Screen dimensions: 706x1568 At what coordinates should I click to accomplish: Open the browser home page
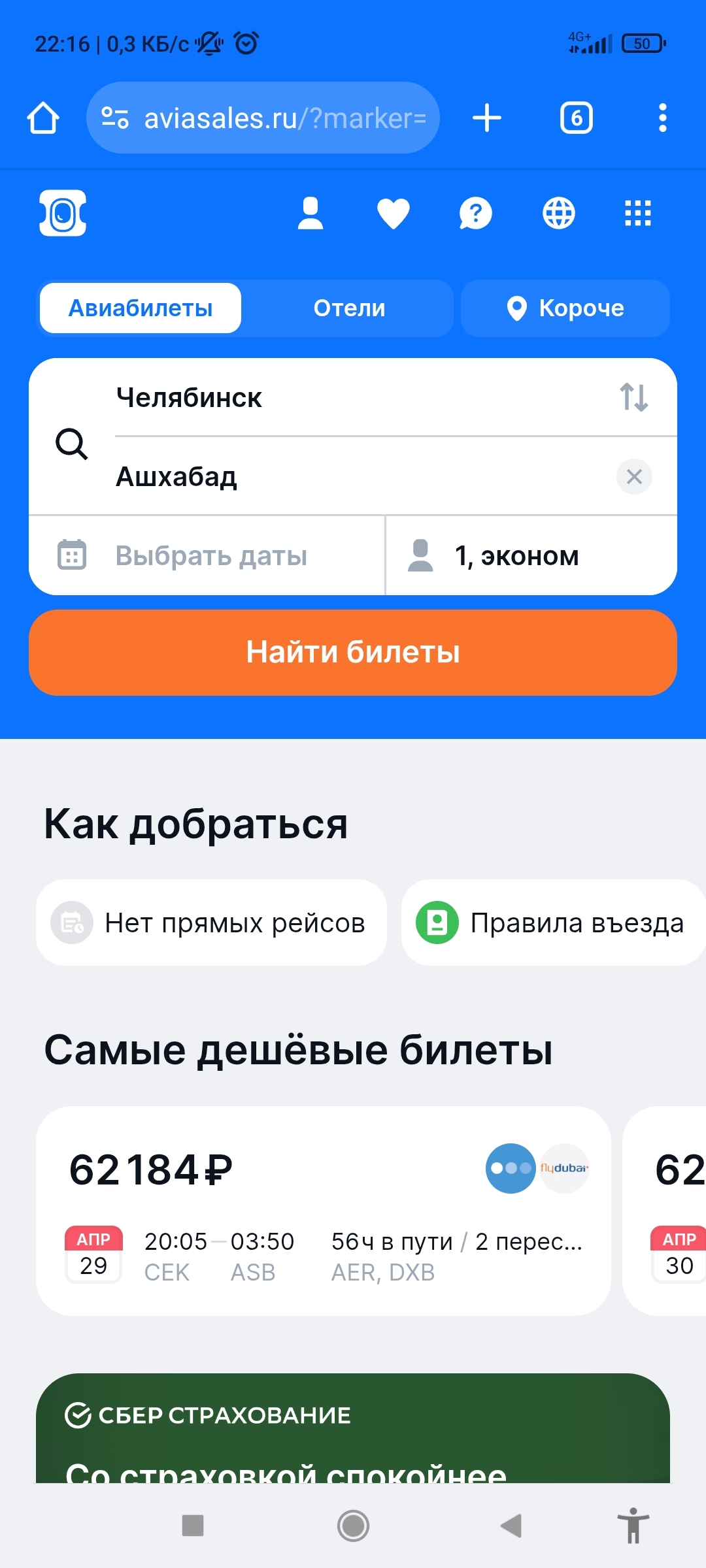click(43, 118)
